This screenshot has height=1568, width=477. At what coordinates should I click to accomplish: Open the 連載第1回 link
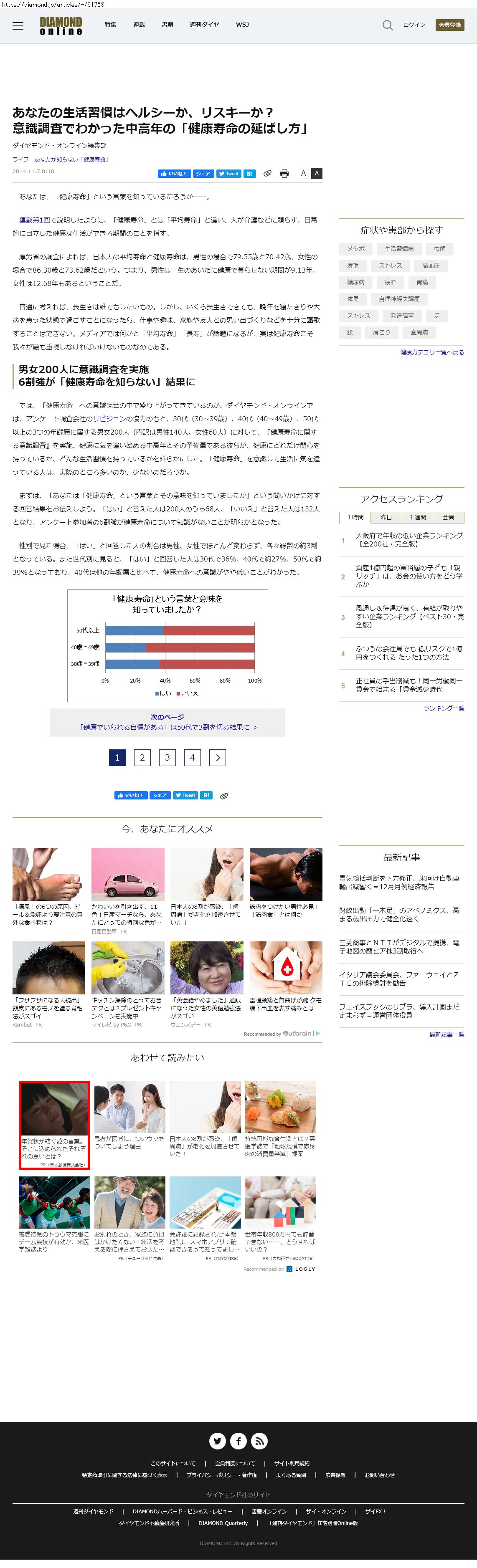pyautogui.click(x=34, y=220)
